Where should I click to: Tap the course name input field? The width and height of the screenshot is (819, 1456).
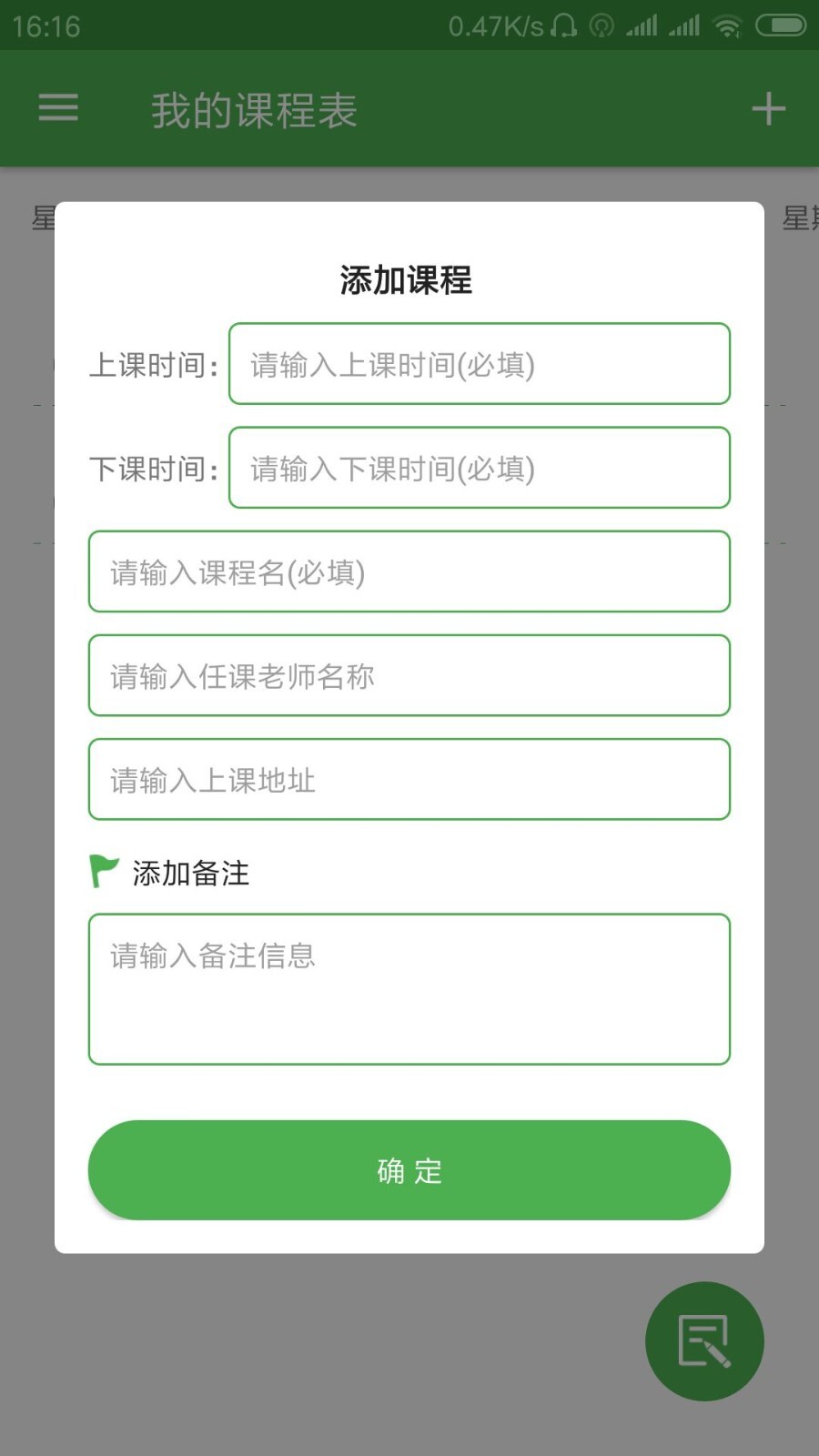(x=408, y=572)
